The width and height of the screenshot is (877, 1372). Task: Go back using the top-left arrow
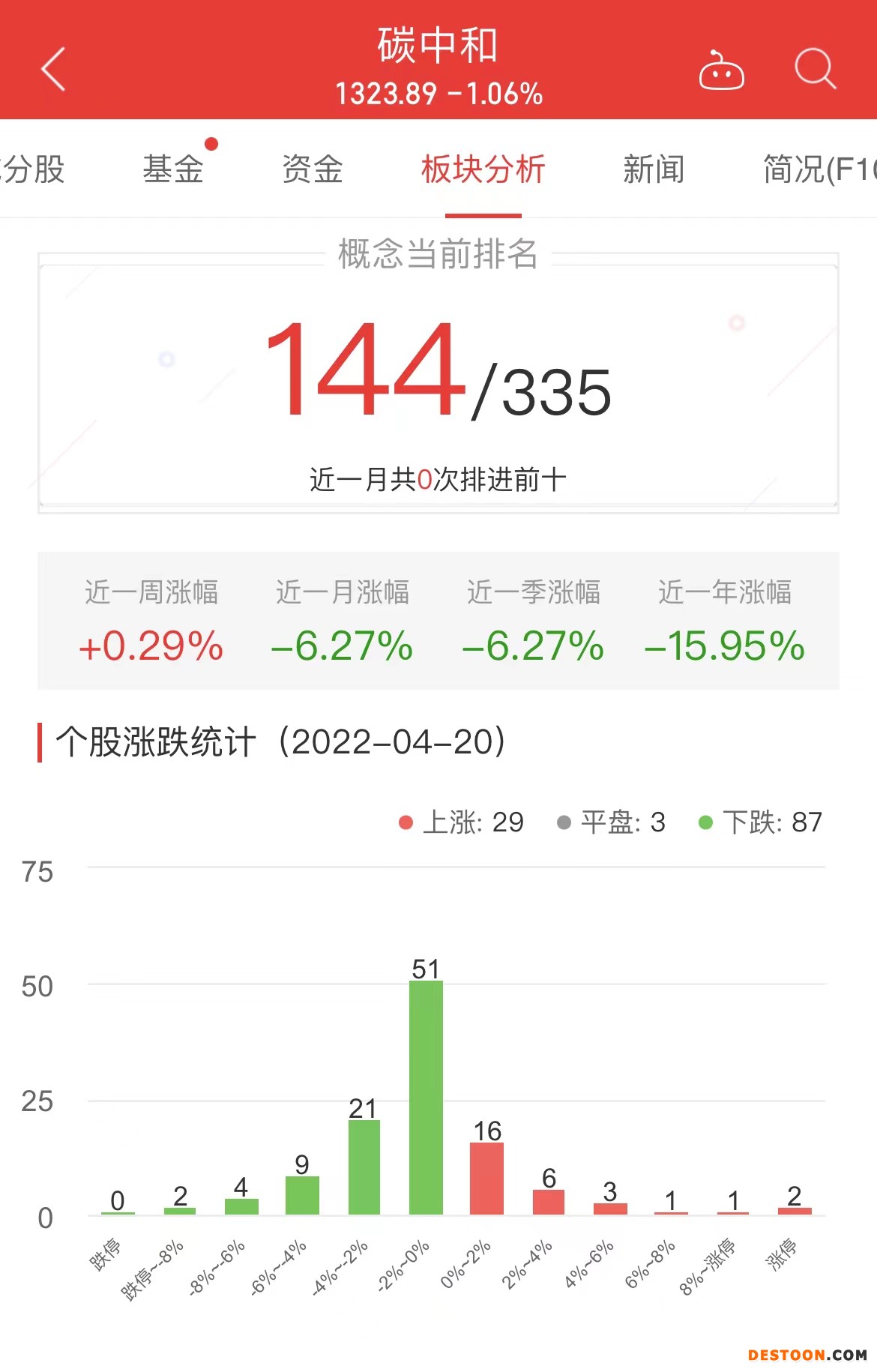pos(53,69)
